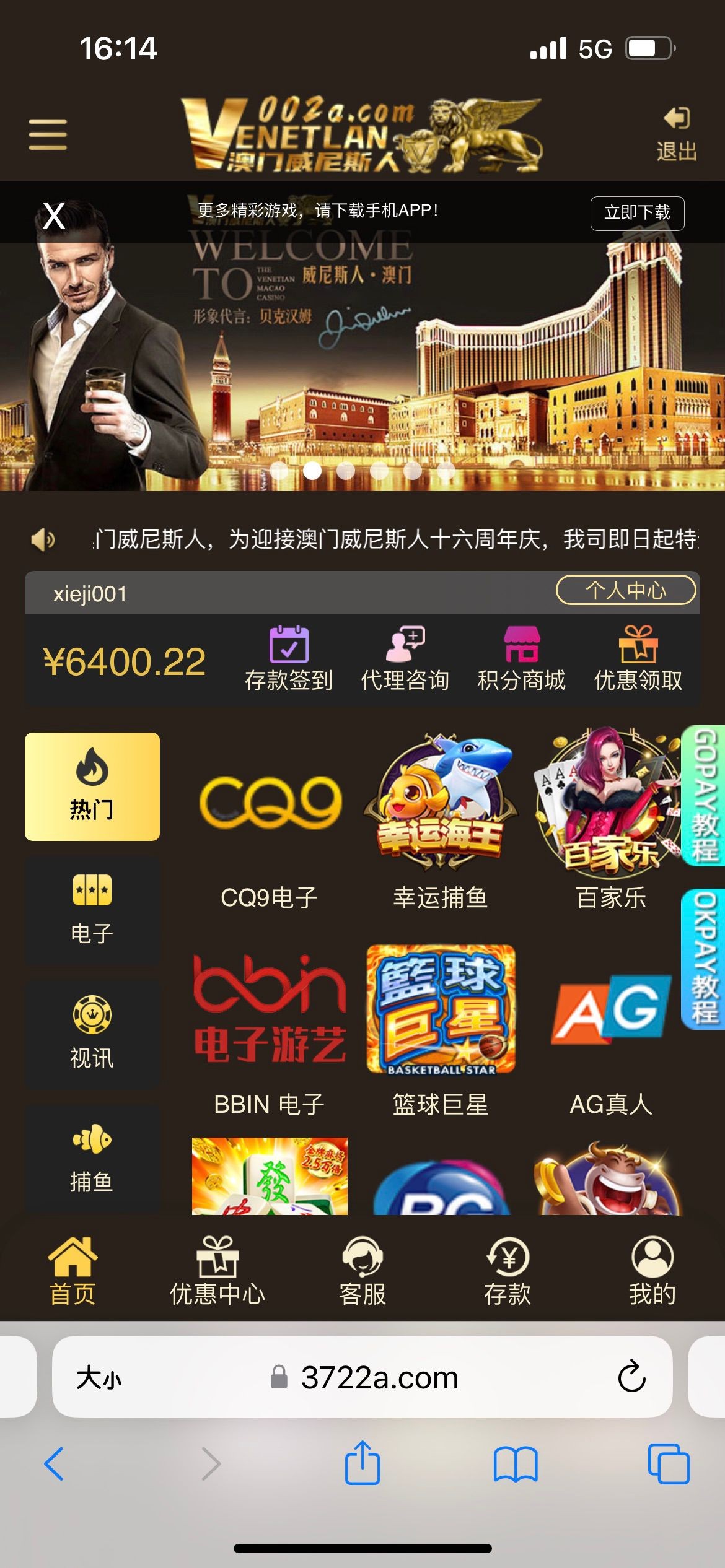Image resolution: width=725 pixels, height=1568 pixels.
Task: Select the 电子 game category
Action: (92, 910)
